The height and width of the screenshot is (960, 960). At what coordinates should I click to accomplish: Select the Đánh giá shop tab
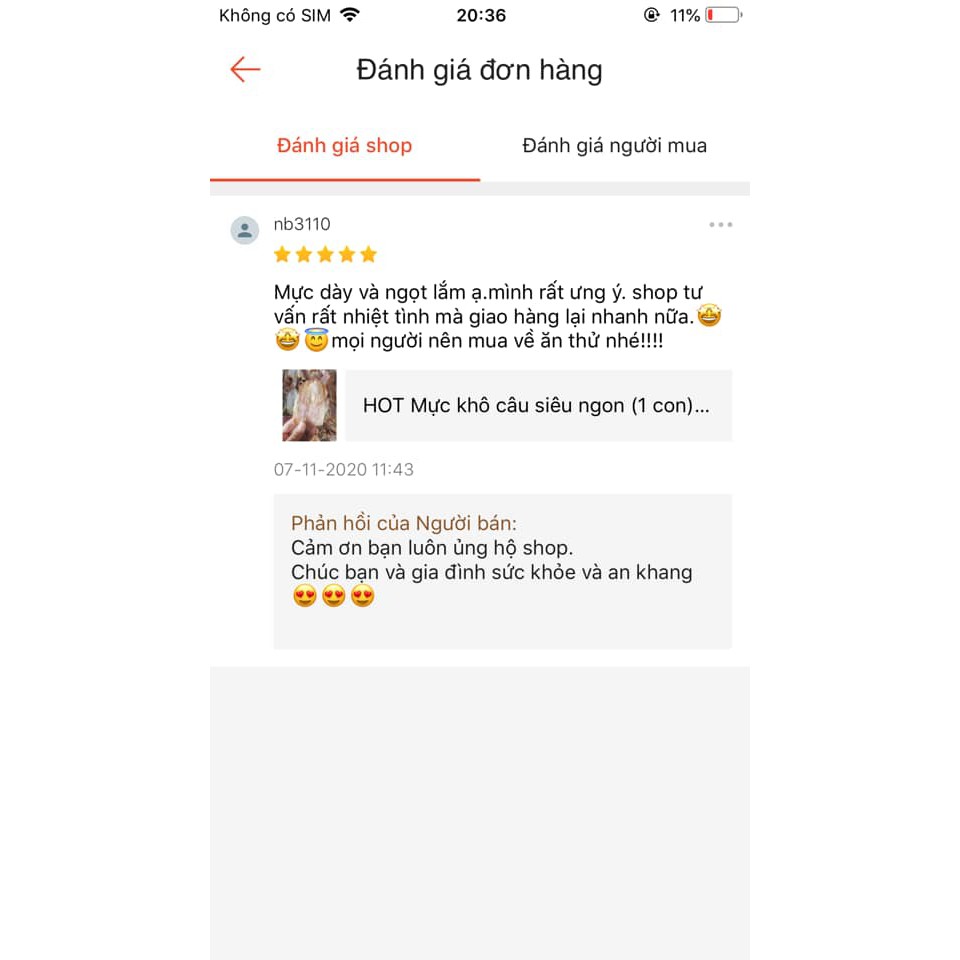[344, 146]
